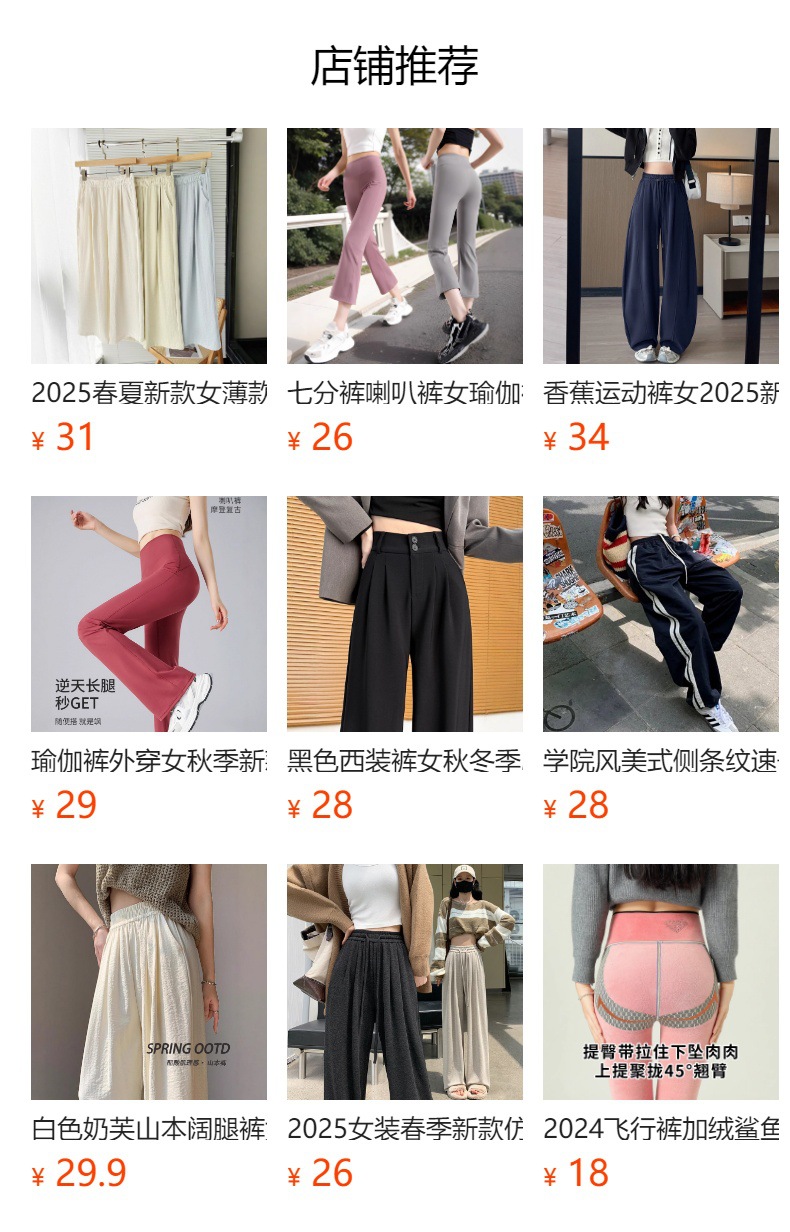Check the 2025女装春季新款 product card
The width and height of the screenshot is (790, 1232).
[x=405, y=1029]
